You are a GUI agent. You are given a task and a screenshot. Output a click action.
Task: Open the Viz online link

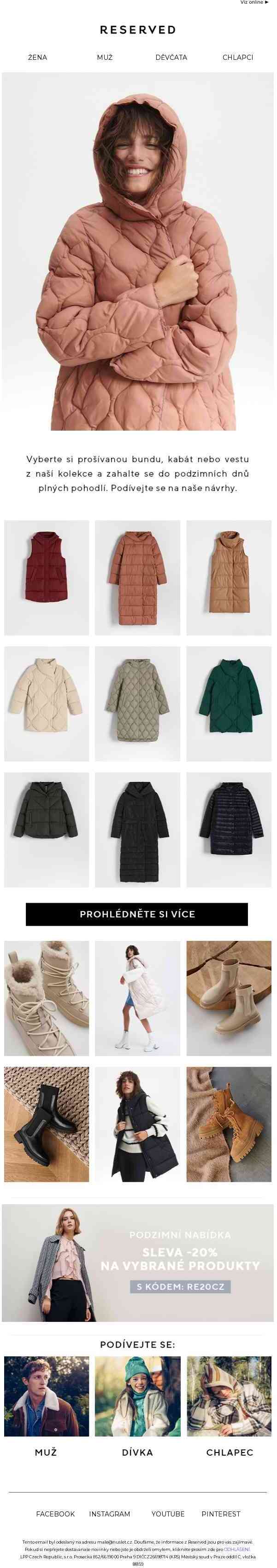point(254,2)
